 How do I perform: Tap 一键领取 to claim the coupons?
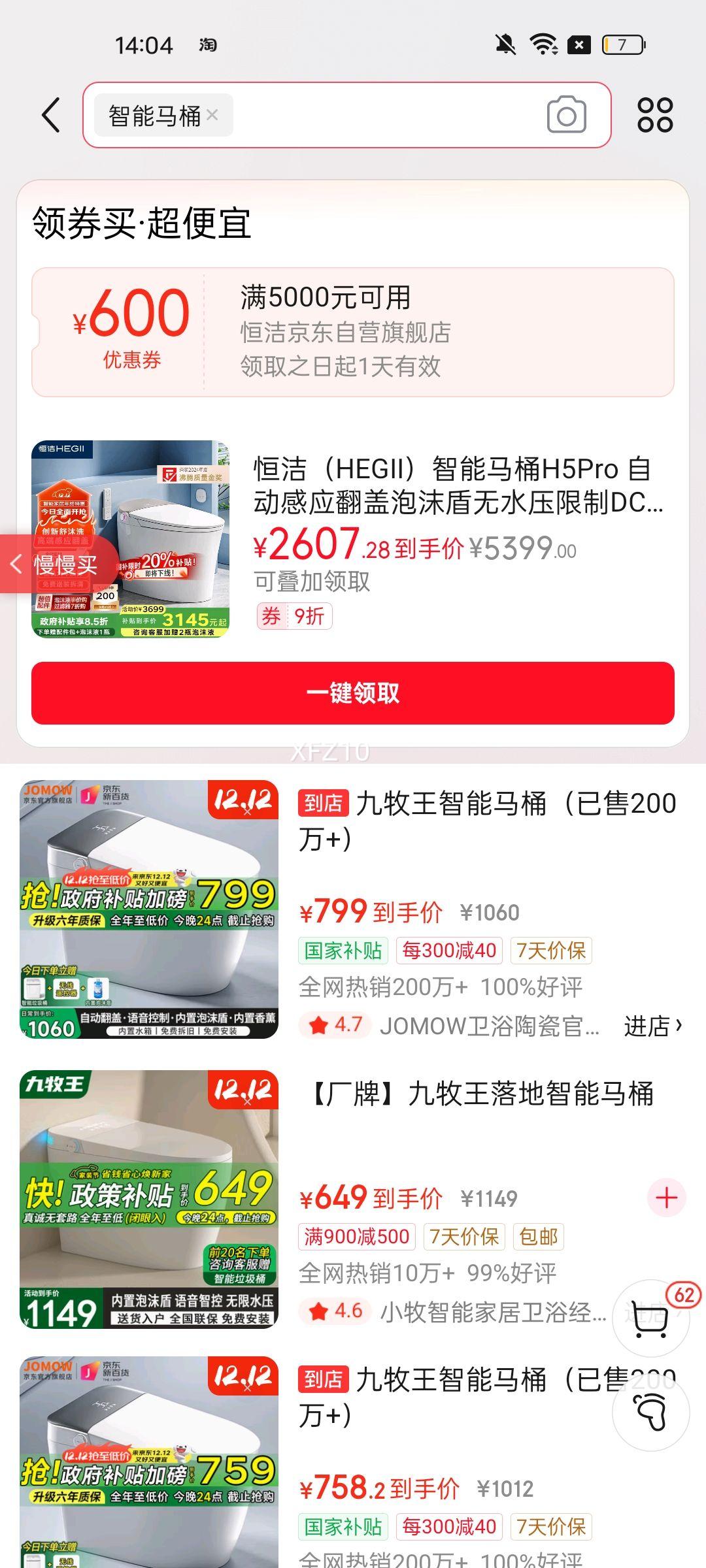[x=353, y=694]
